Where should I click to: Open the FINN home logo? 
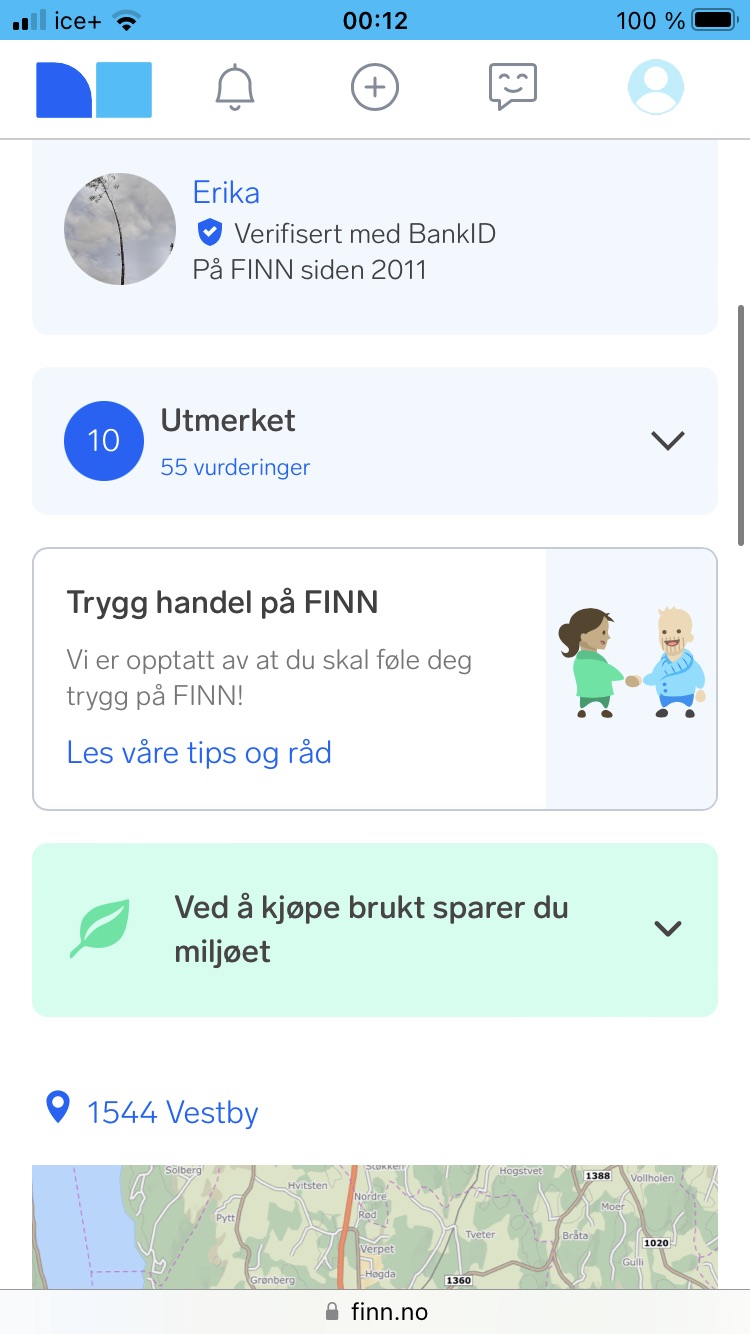click(x=94, y=90)
